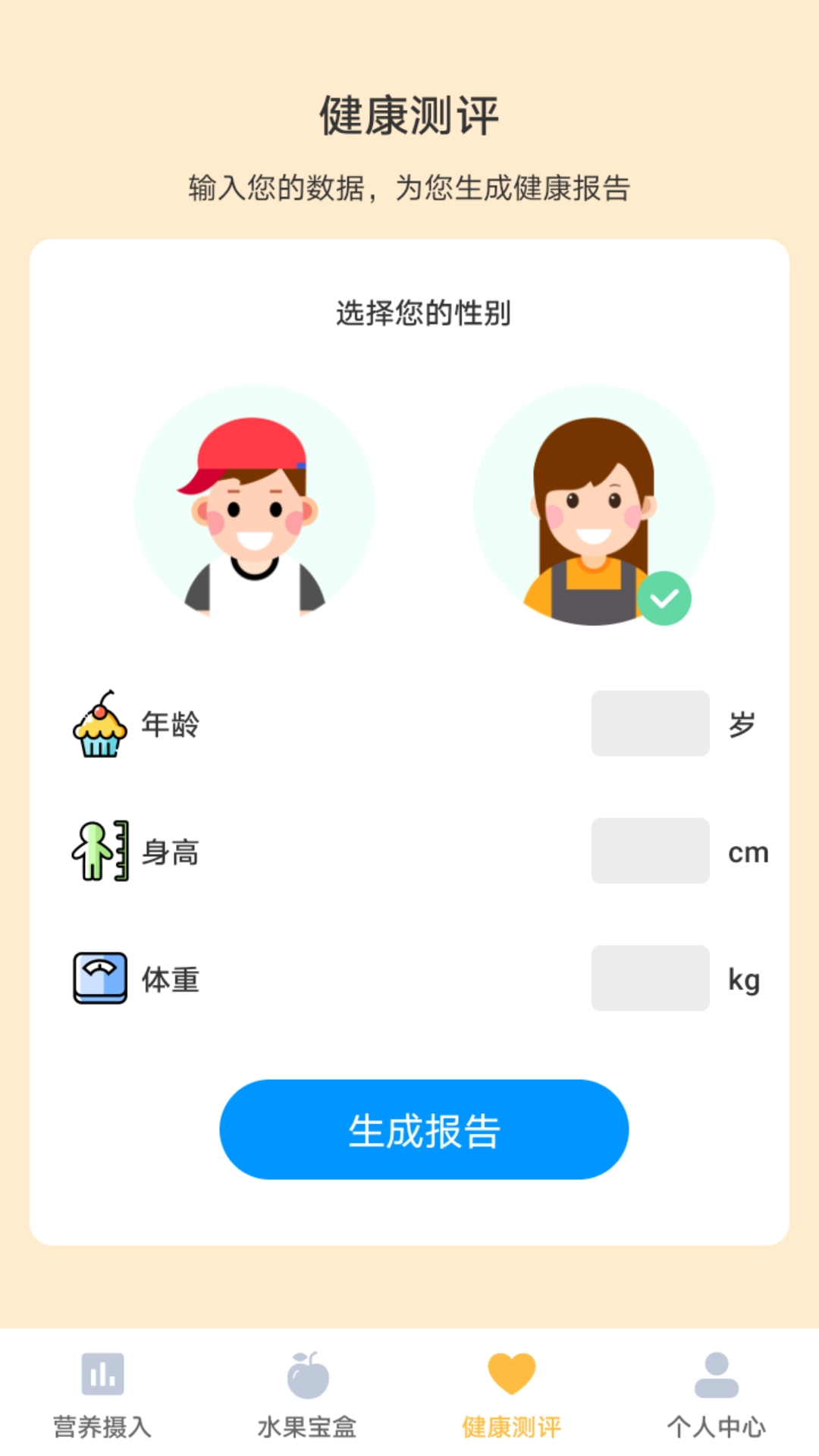This screenshot has width=819, height=1456.
Task: Click the cupcake icon beside 年龄
Action: (99, 724)
